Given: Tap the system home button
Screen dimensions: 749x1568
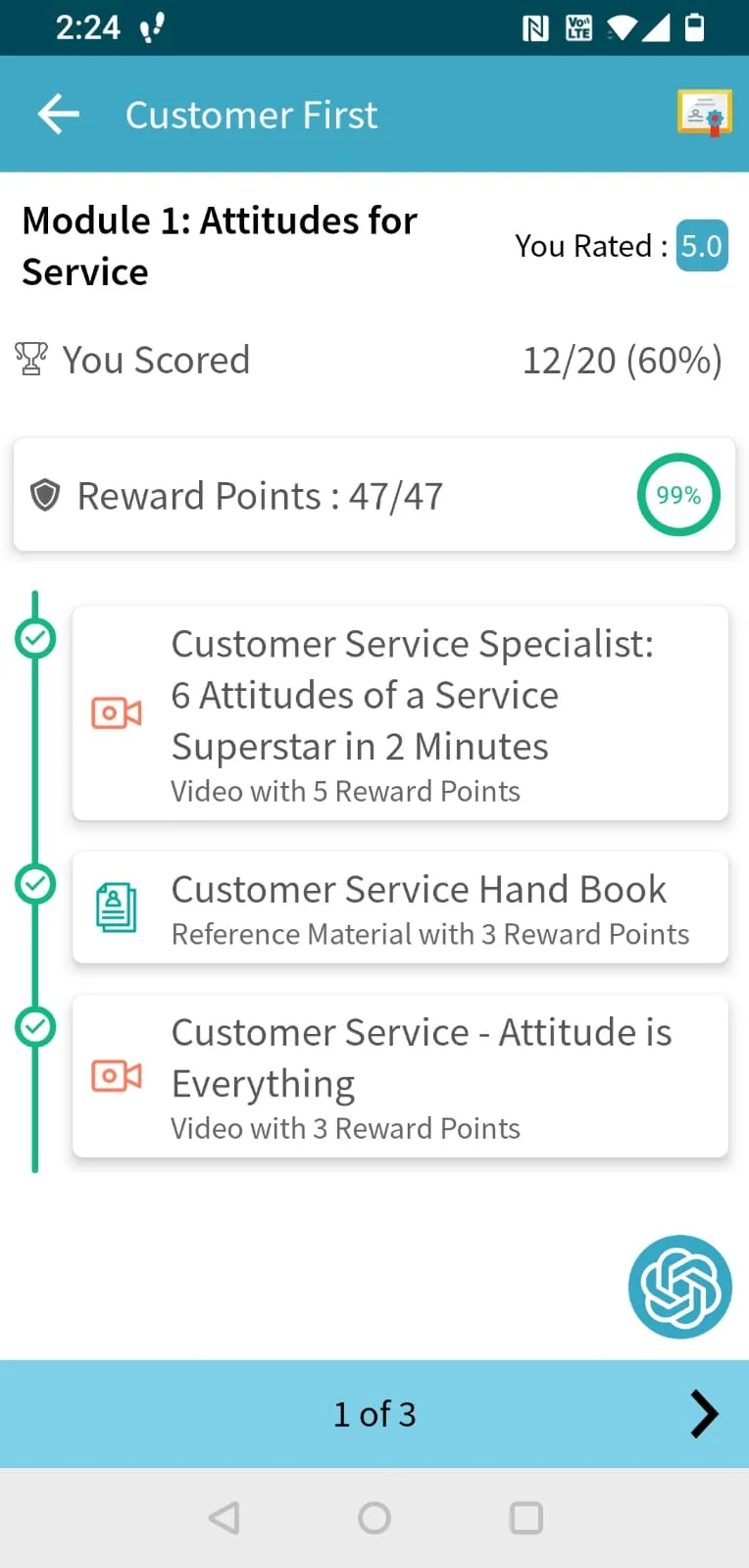Looking at the screenshot, I should pyautogui.click(x=374, y=1518).
